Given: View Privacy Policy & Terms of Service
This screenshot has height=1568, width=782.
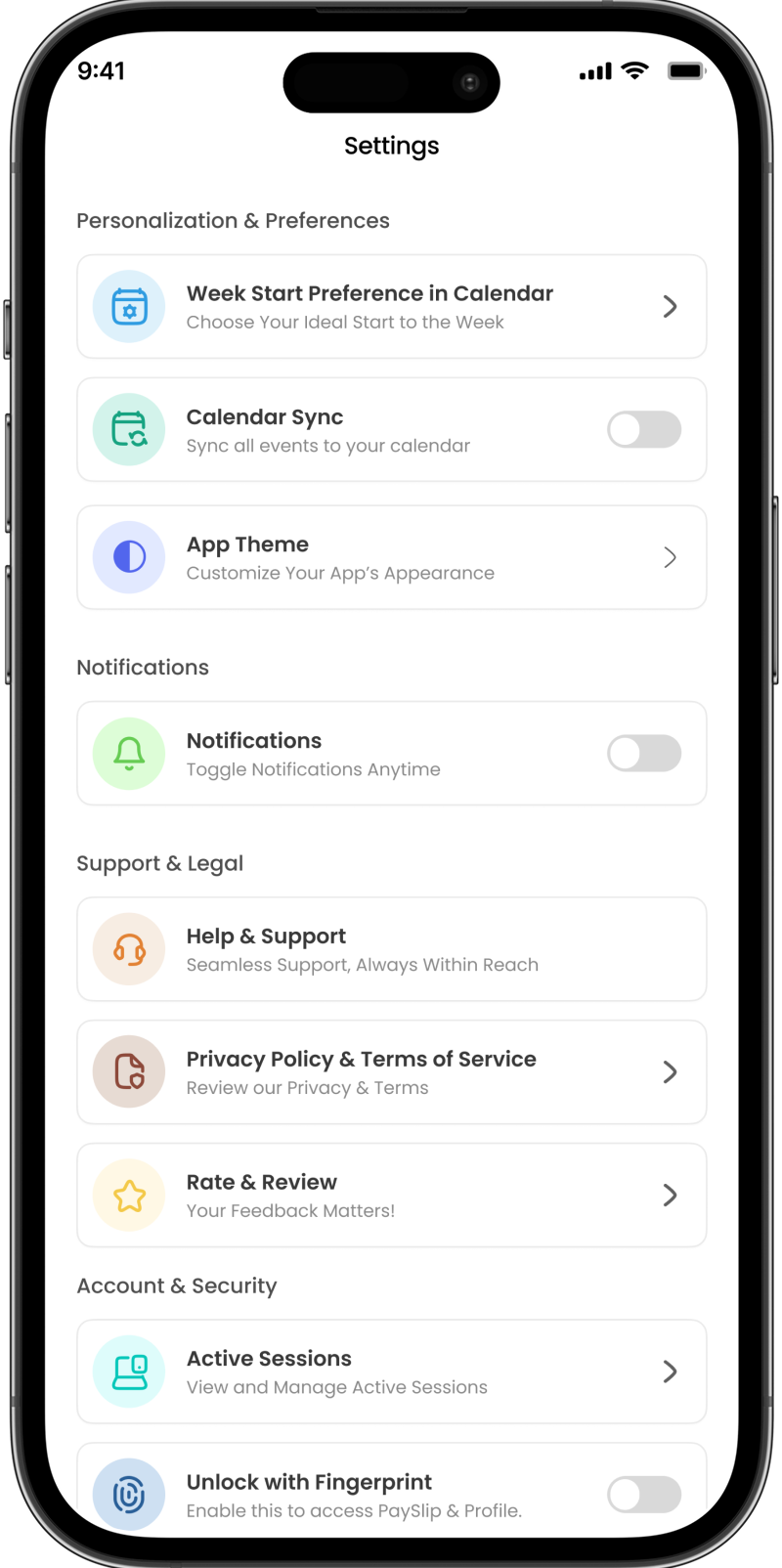Looking at the screenshot, I should coord(391,1072).
